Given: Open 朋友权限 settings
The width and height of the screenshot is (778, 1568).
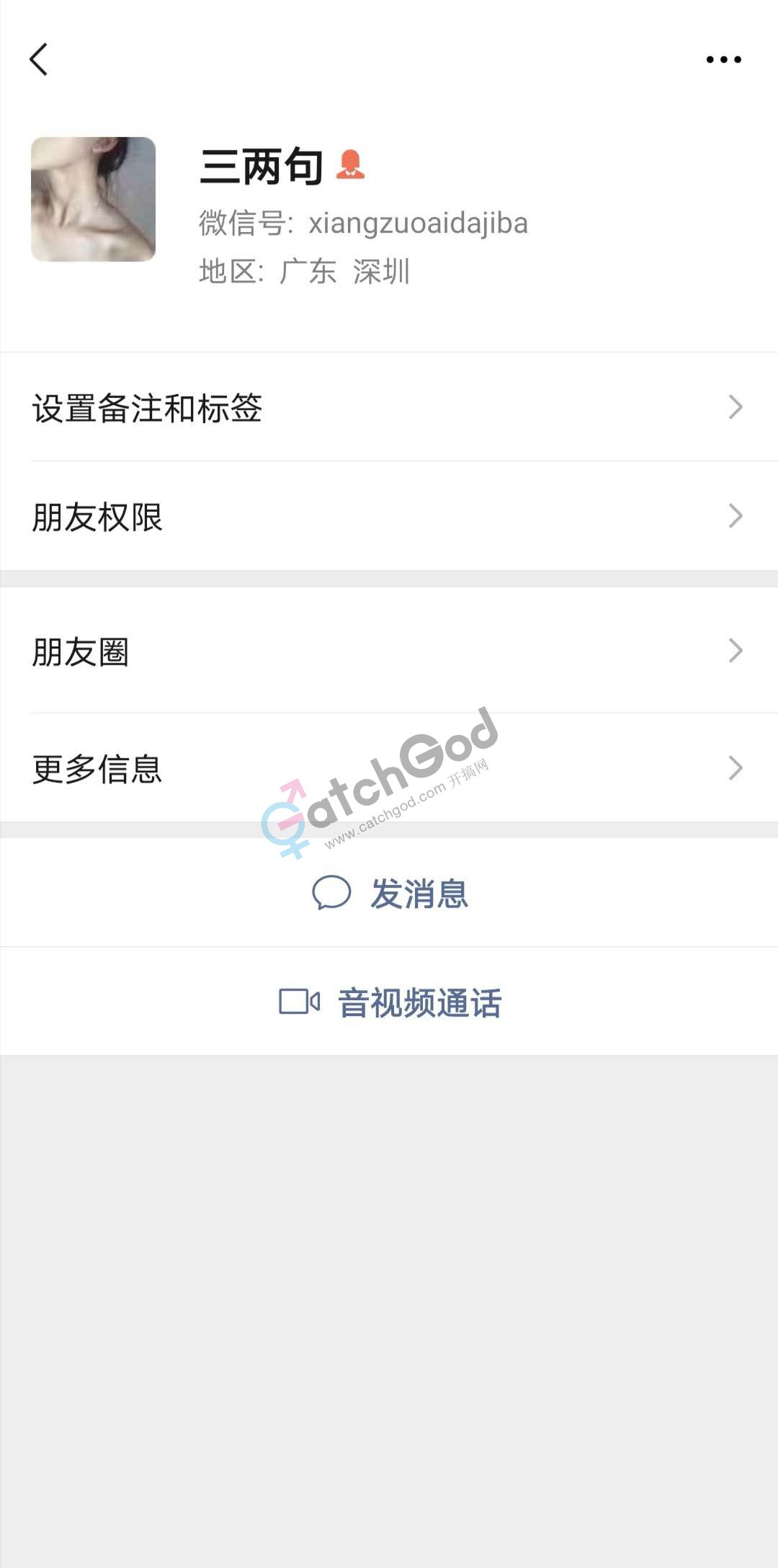Looking at the screenshot, I should click(389, 517).
